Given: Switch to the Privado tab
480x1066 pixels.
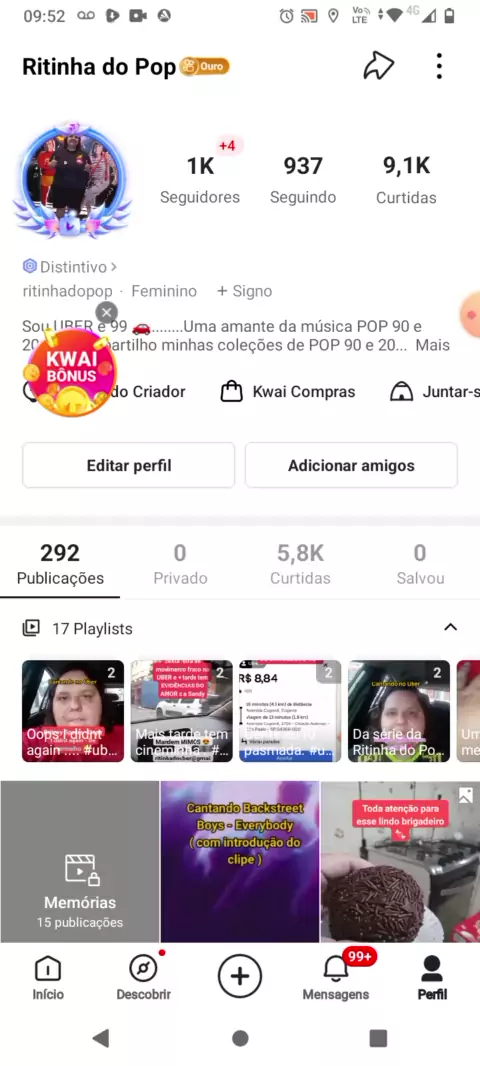Looking at the screenshot, I should (180, 565).
